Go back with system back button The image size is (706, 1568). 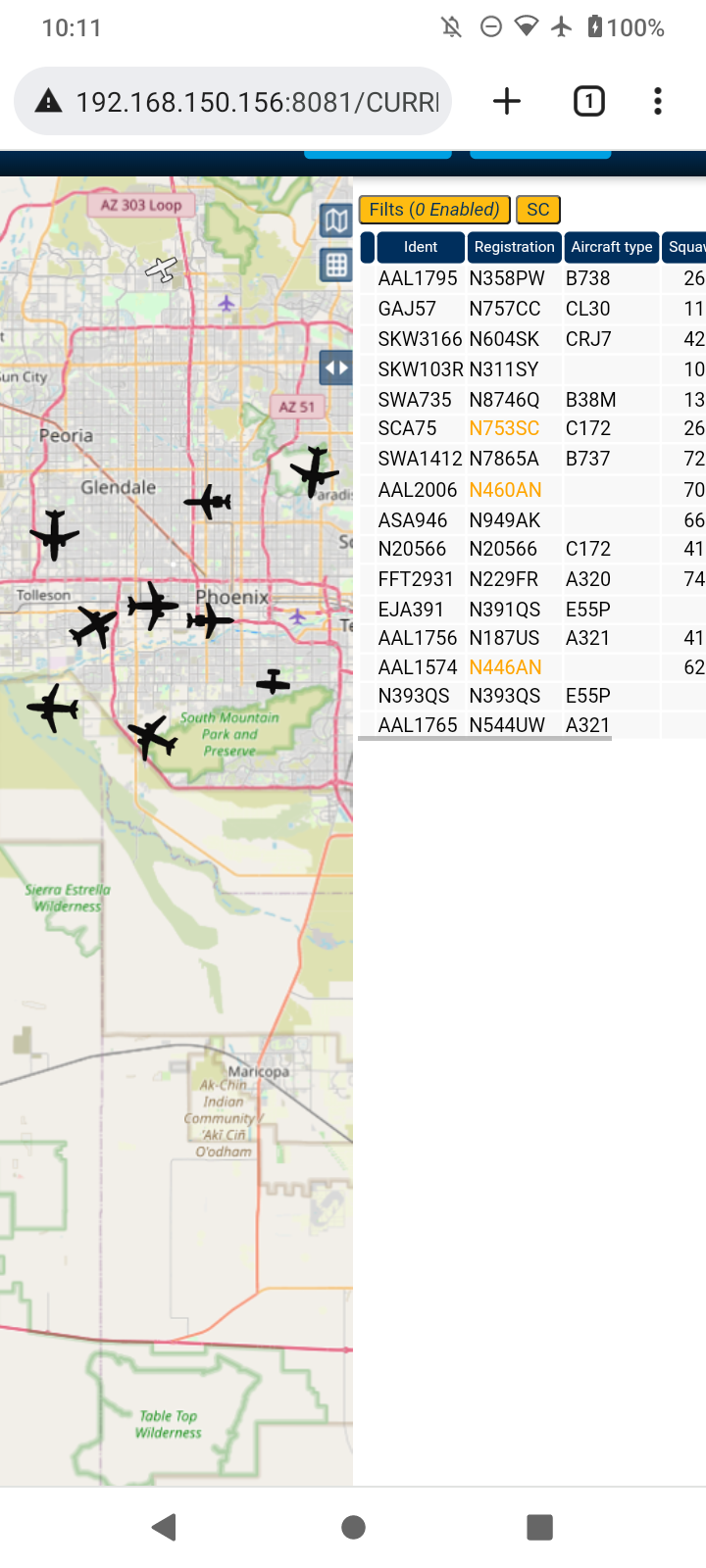tap(165, 1527)
